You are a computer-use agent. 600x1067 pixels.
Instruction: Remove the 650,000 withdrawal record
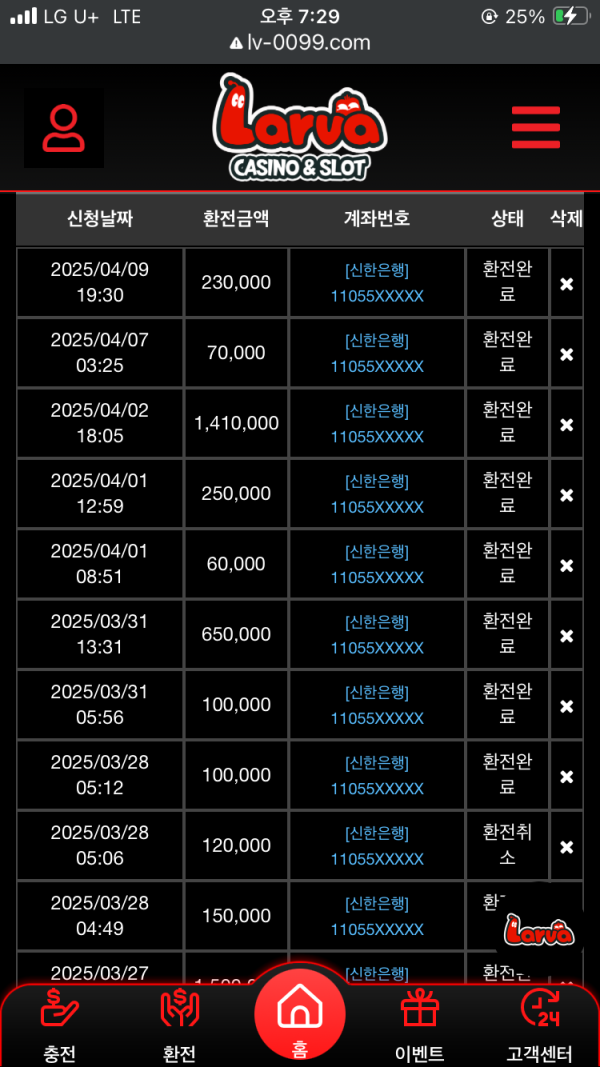566,636
